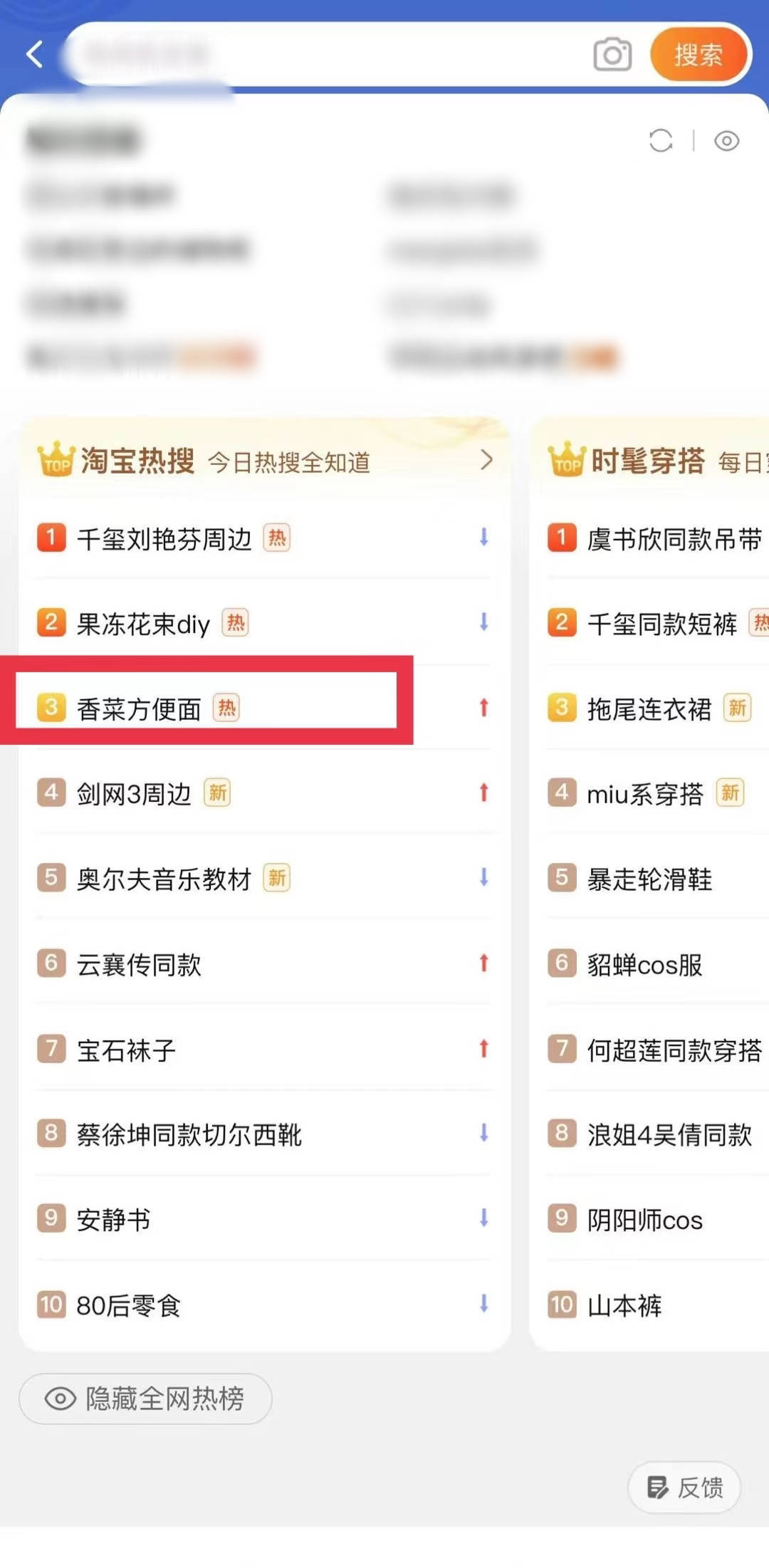Open the 反馈 feedback button
This screenshot has width=769, height=1568.
pos(684,1488)
